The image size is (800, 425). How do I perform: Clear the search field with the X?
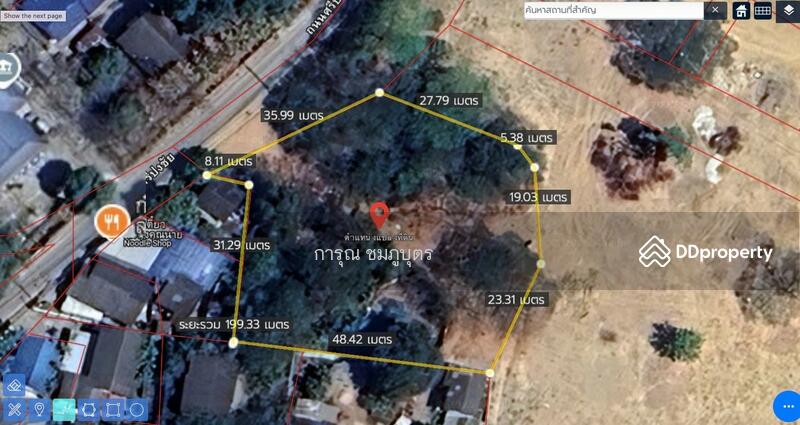[x=714, y=10]
